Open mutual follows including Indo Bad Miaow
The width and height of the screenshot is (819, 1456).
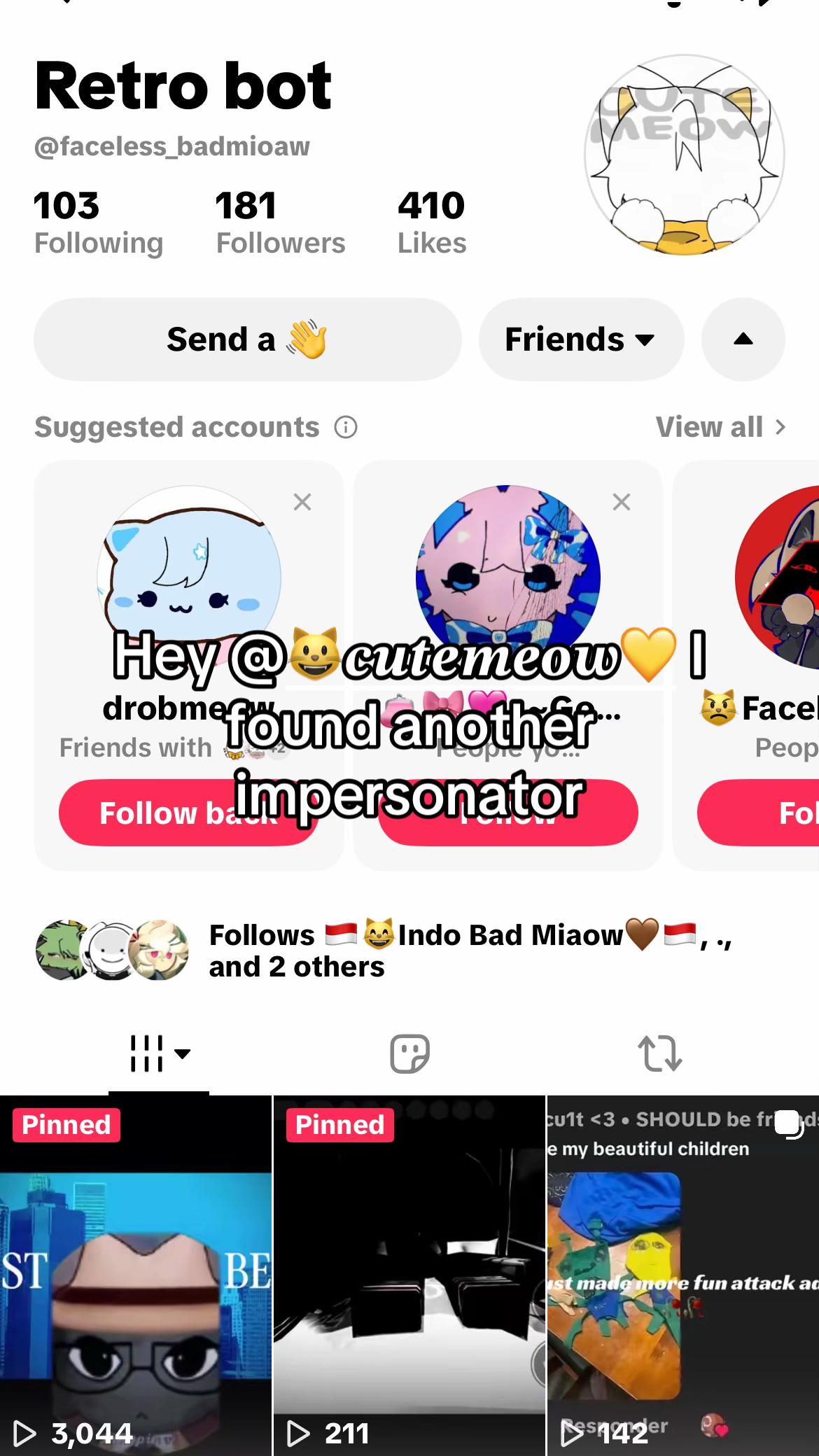(x=385, y=951)
